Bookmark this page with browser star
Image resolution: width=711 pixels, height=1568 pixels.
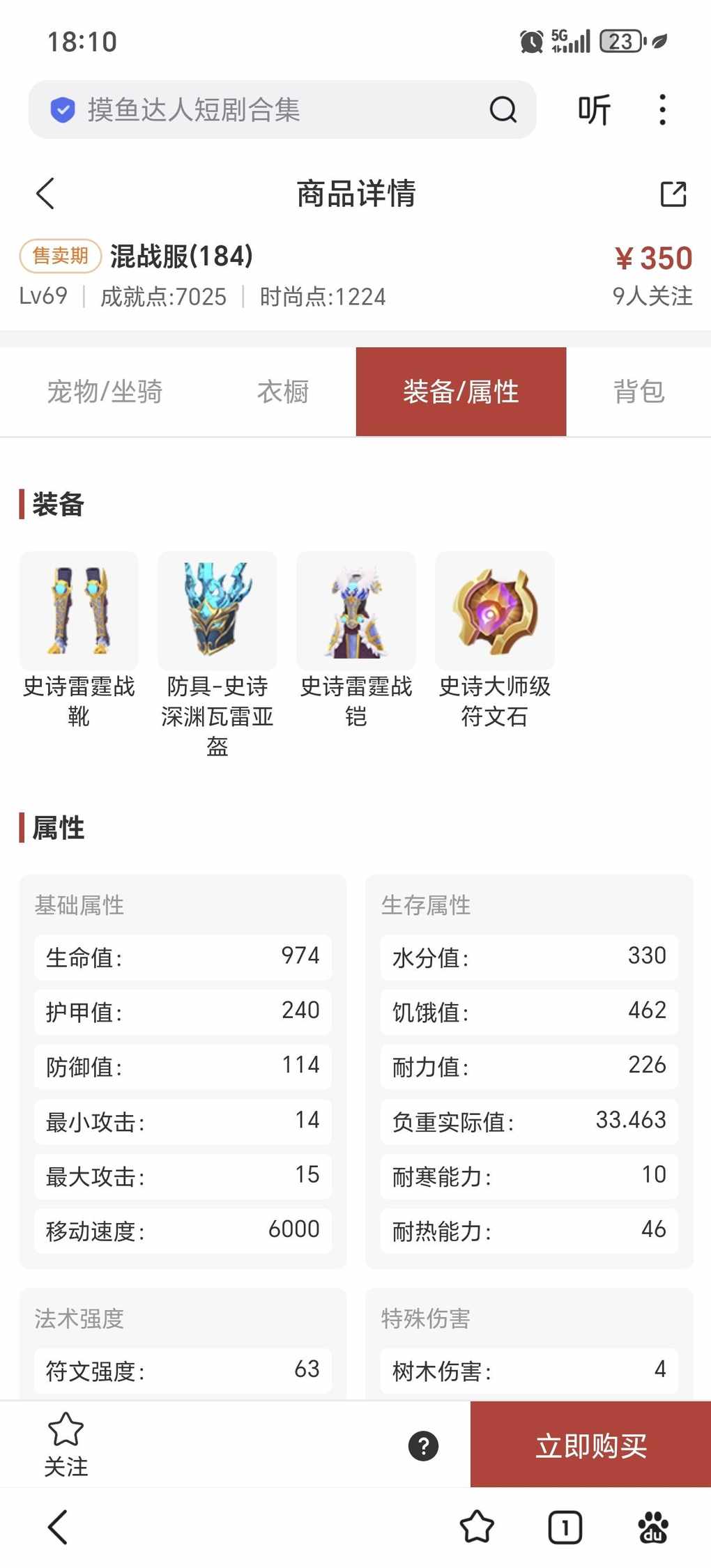pos(477,1528)
